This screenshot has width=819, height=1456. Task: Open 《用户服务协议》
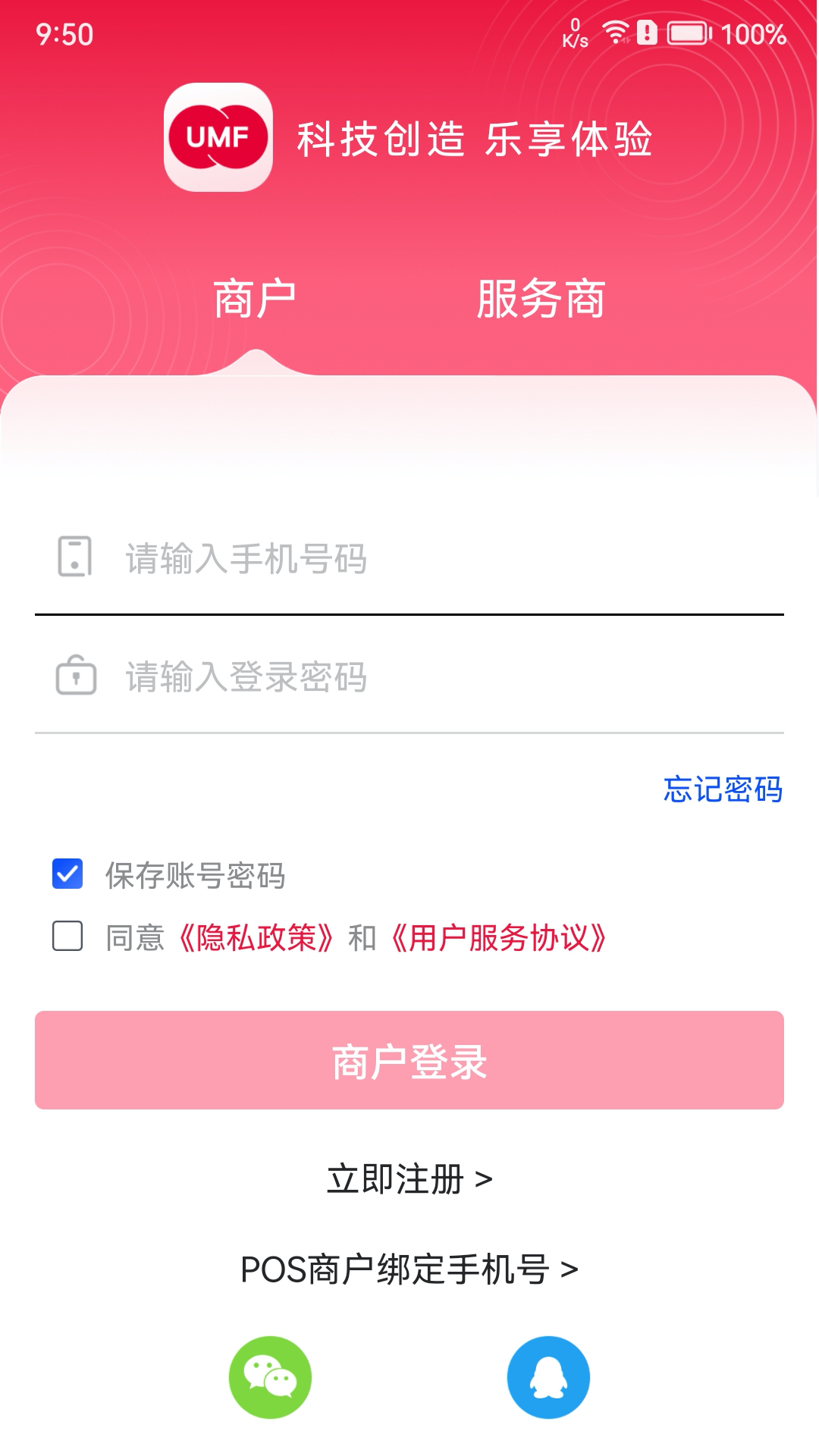pos(500,939)
